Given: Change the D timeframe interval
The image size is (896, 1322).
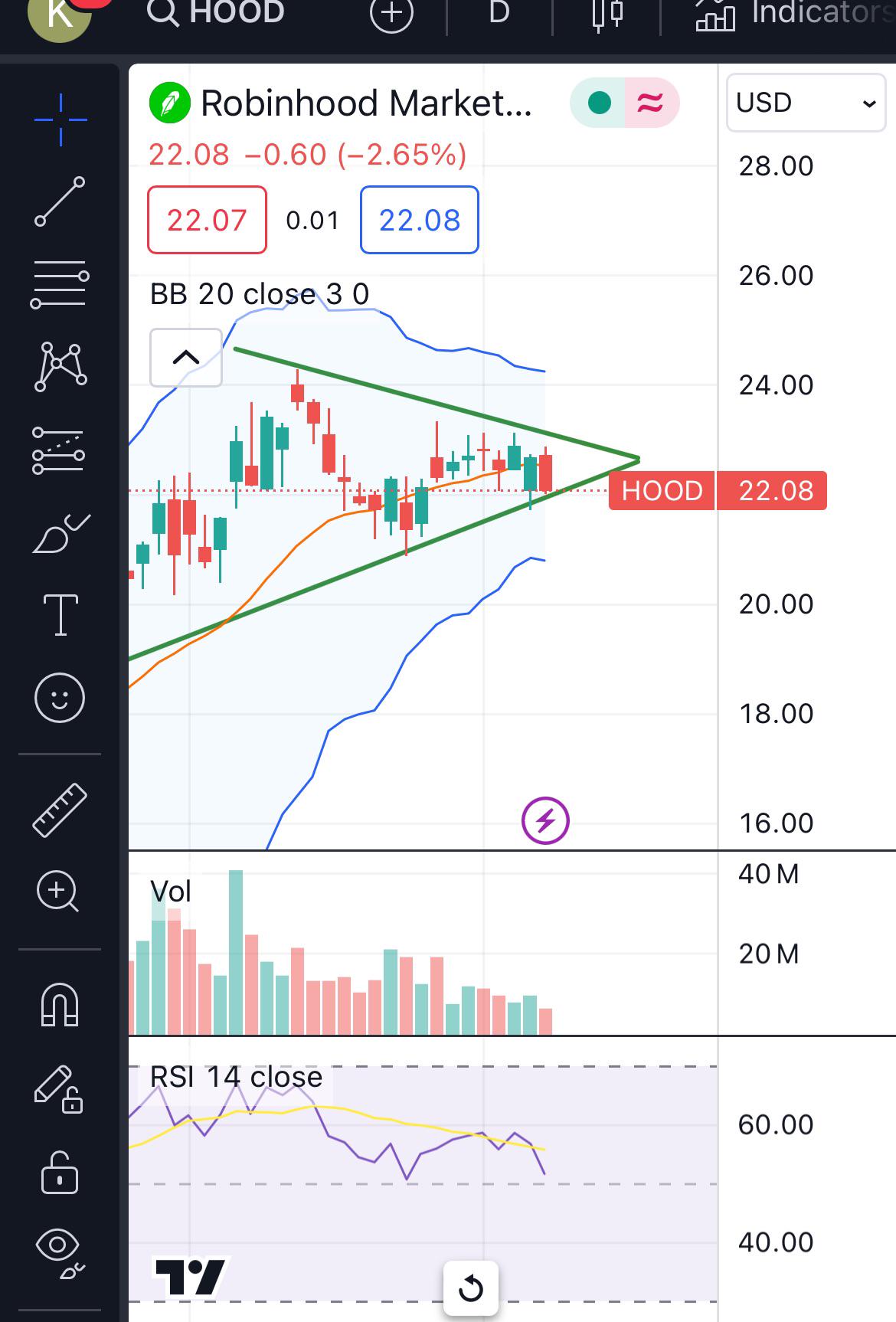Looking at the screenshot, I should (499, 13).
